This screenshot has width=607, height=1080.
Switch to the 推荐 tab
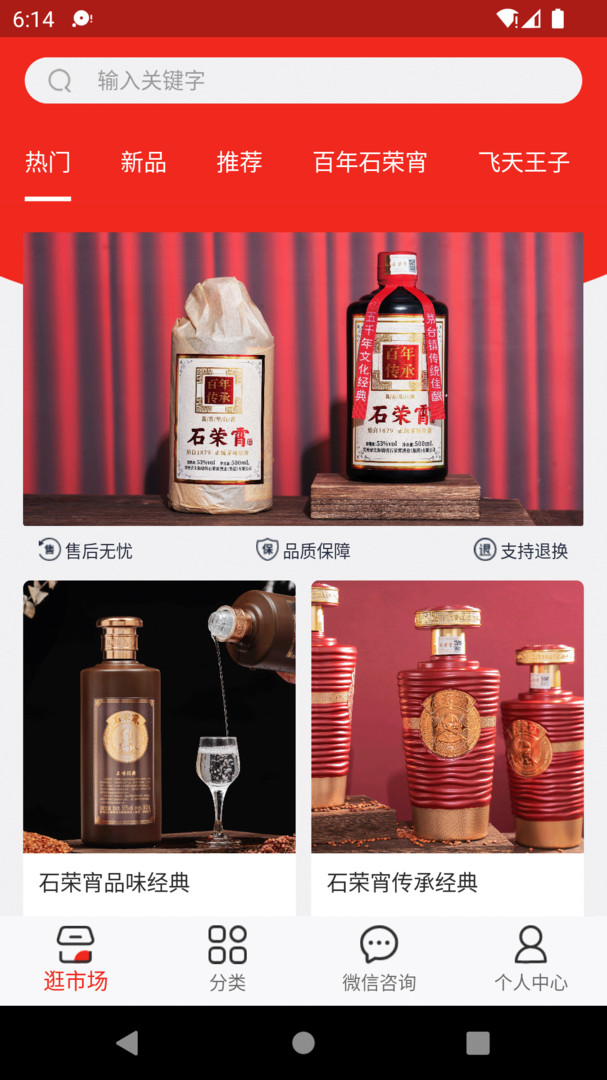239,163
